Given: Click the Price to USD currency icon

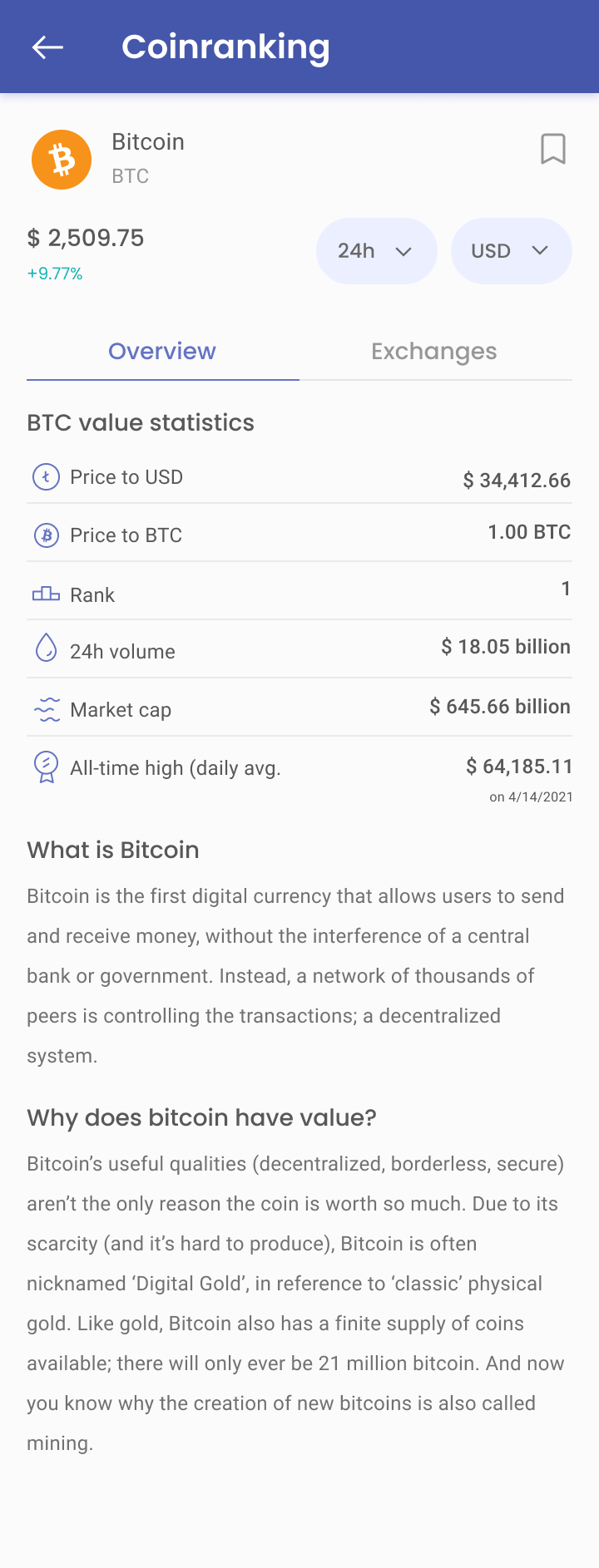Looking at the screenshot, I should coord(46,477).
